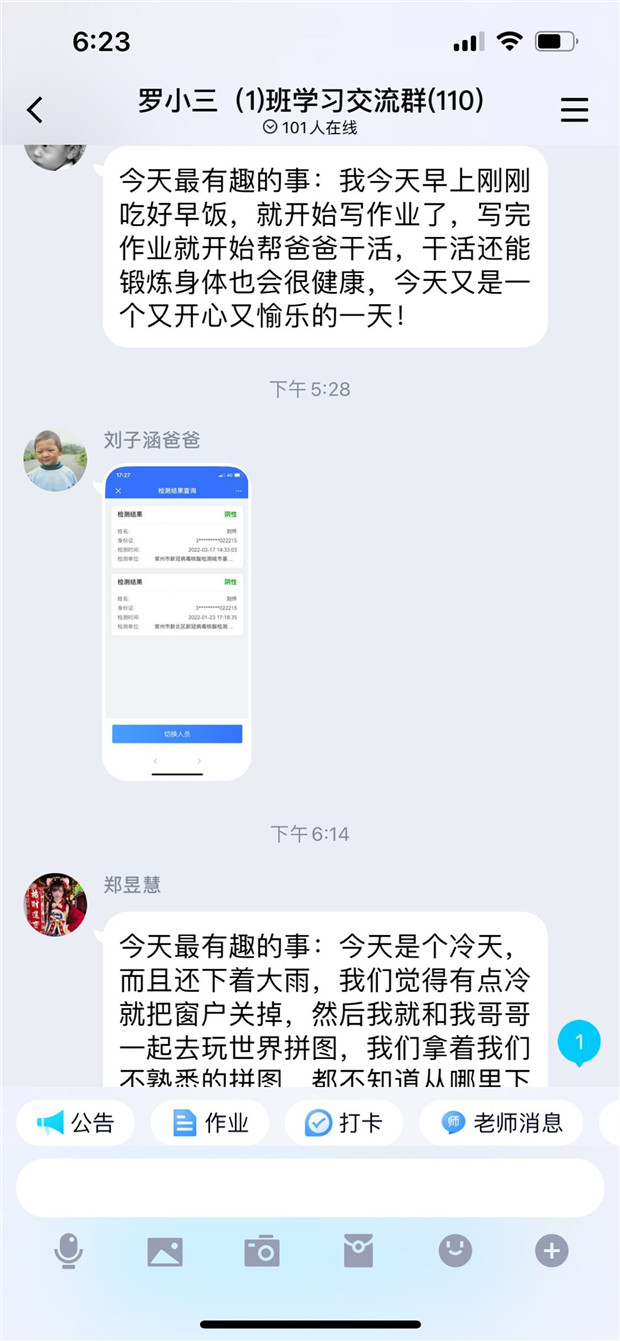View the screenshot sent by 刘子涵爸爸
620x1341 pixels.
177,622
